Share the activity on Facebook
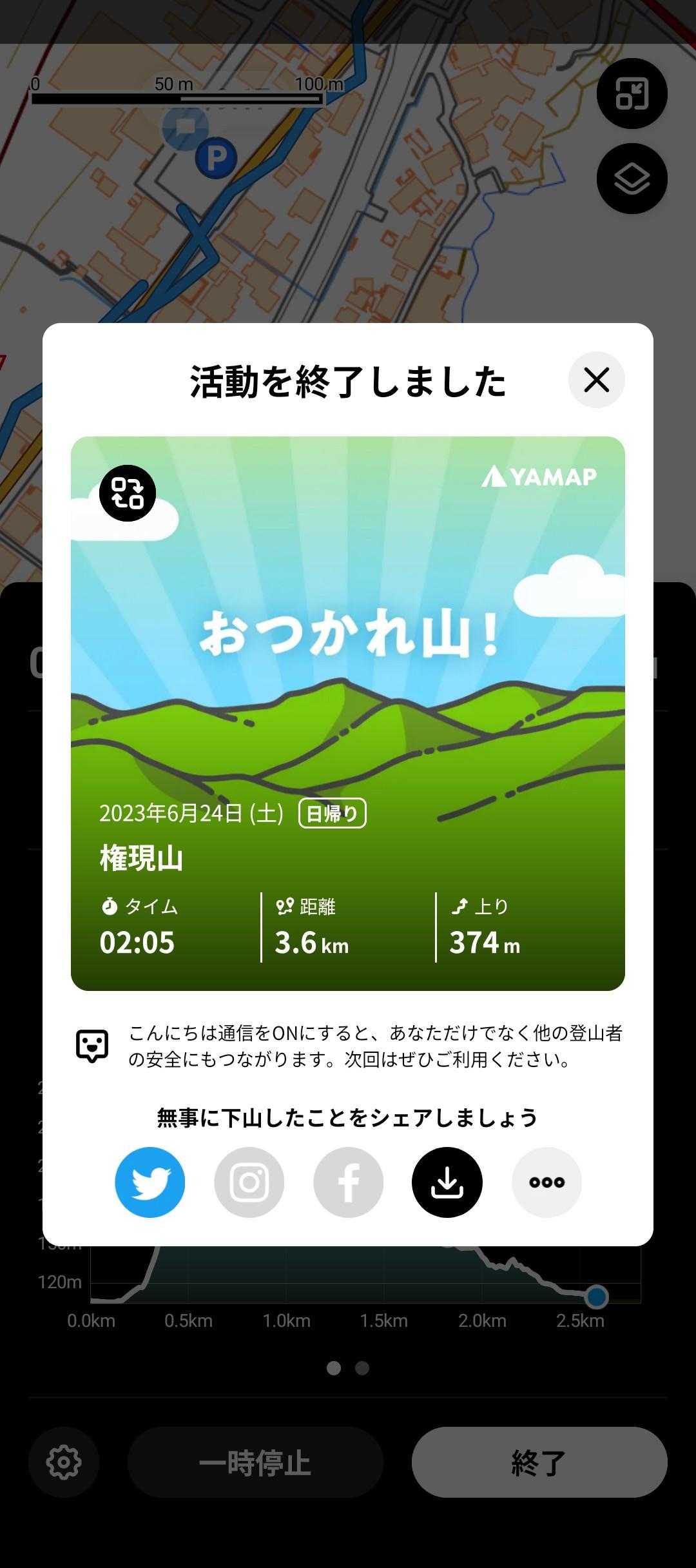 pyautogui.click(x=349, y=1182)
